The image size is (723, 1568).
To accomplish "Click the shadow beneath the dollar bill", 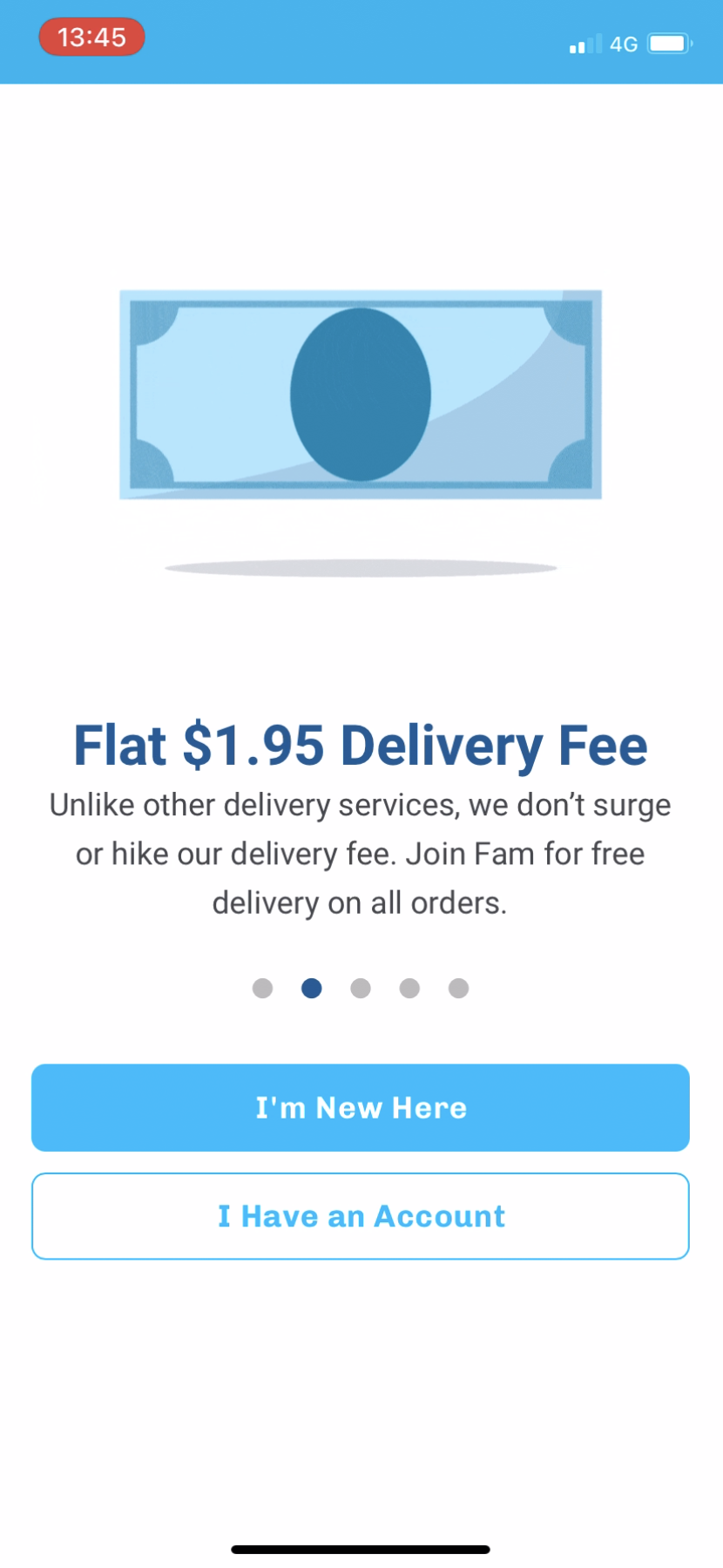I will [x=360, y=566].
